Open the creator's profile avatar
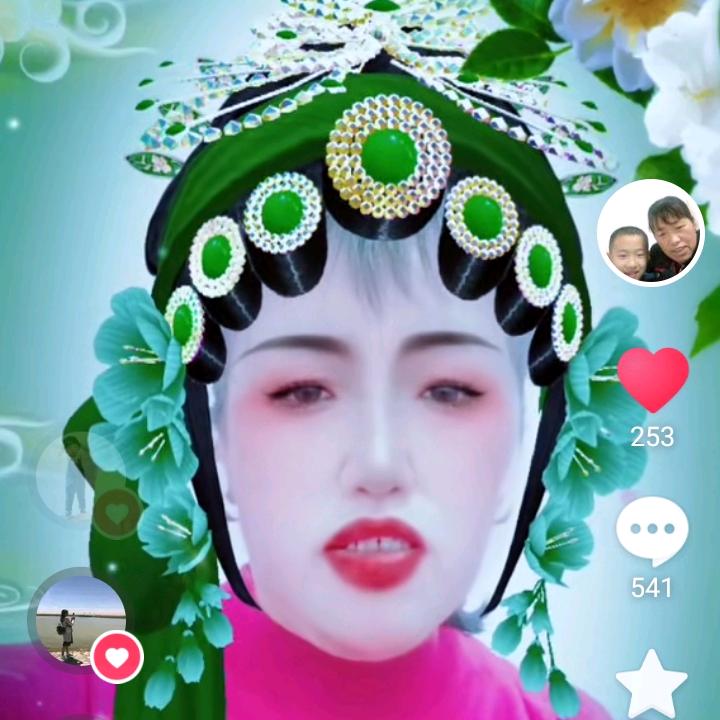The image size is (720, 720). (651, 233)
